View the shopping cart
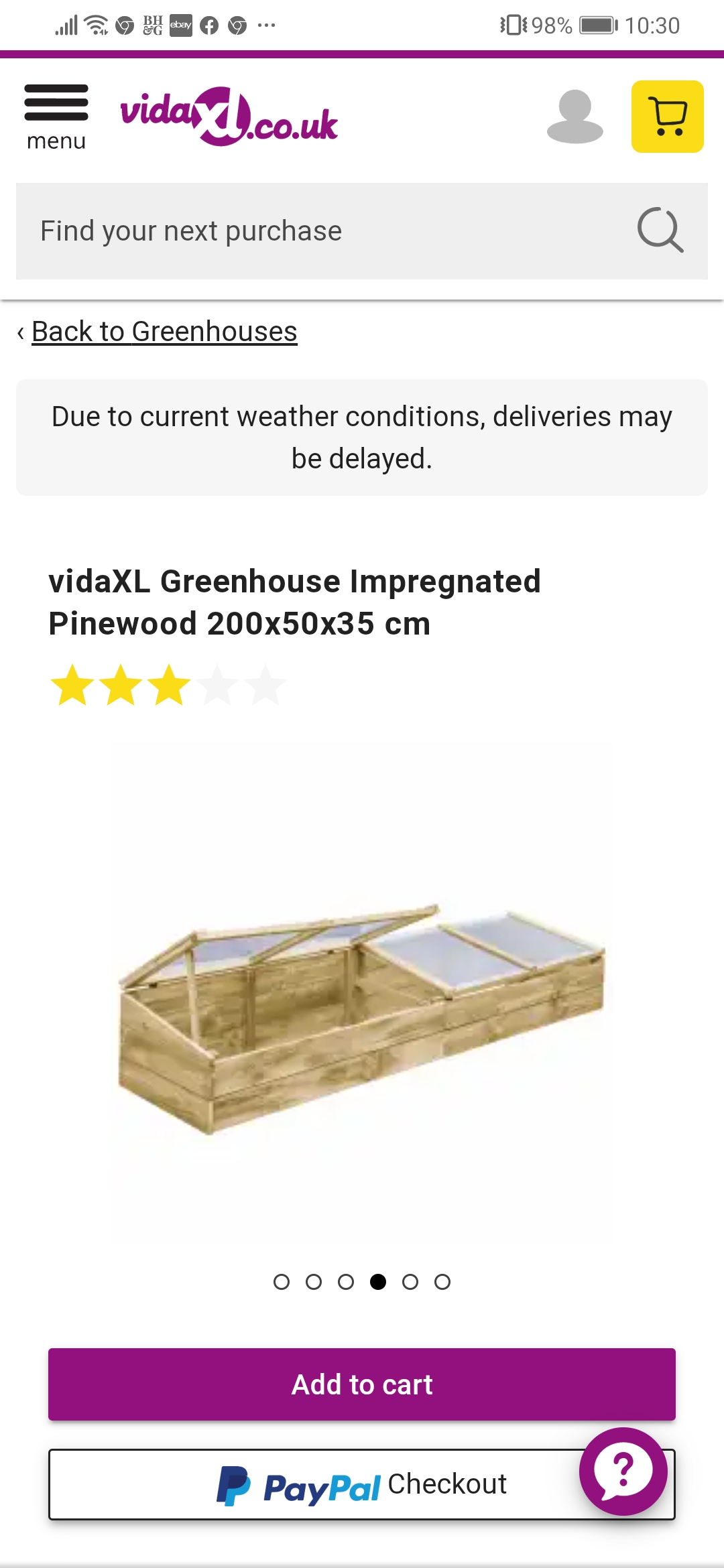Image resolution: width=724 pixels, height=1568 pixels. point(667,117)
